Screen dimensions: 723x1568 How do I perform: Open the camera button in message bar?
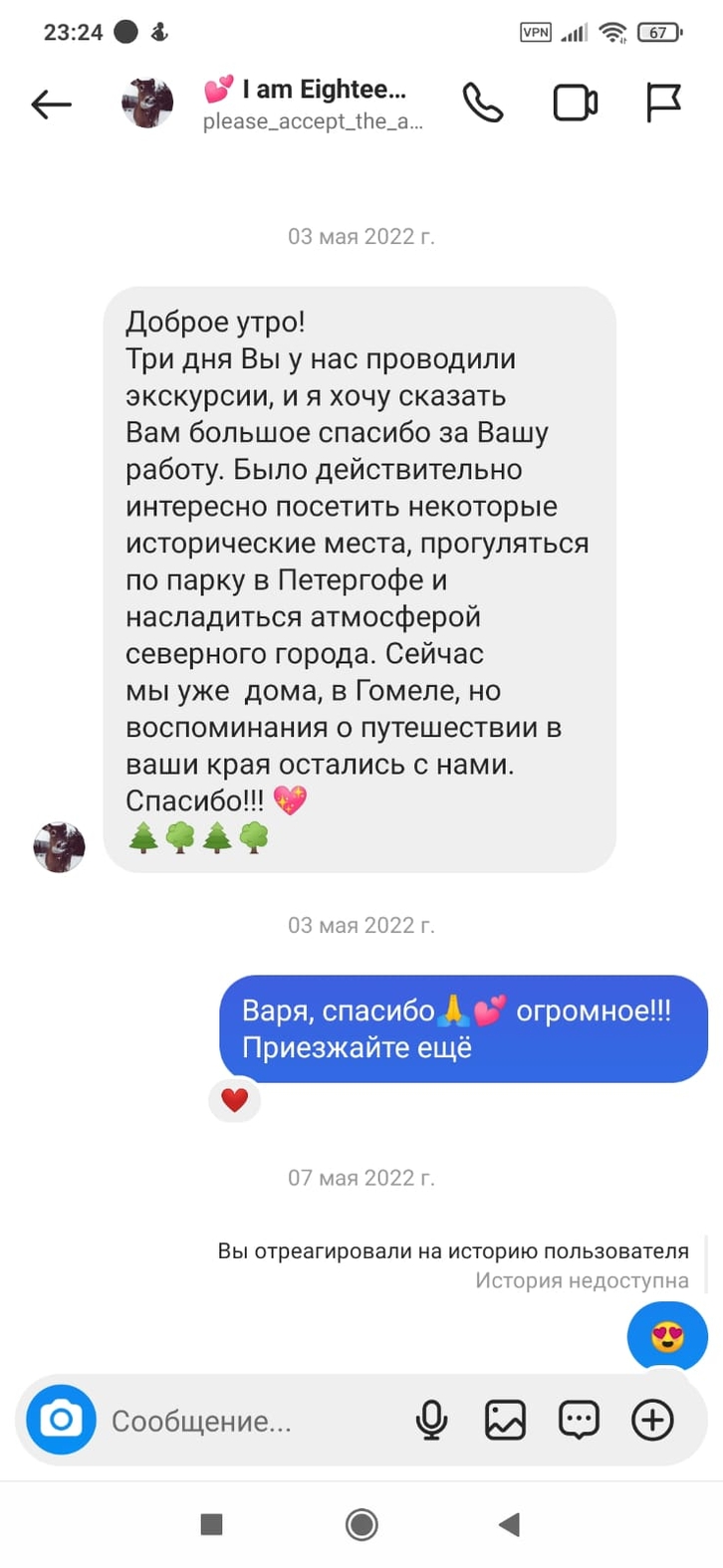[x=61, y=1420]
